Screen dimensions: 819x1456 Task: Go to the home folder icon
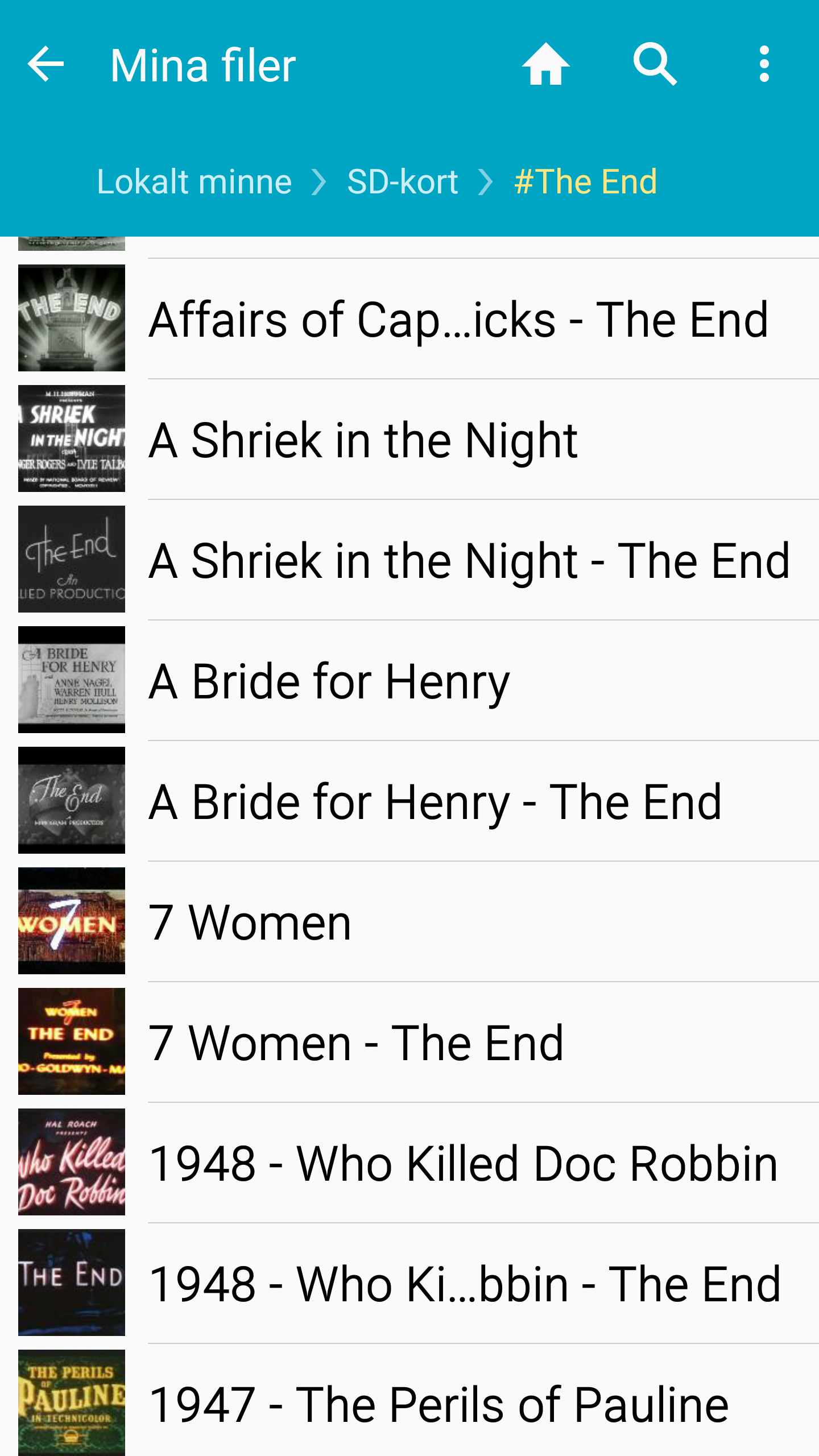[545, 64]
